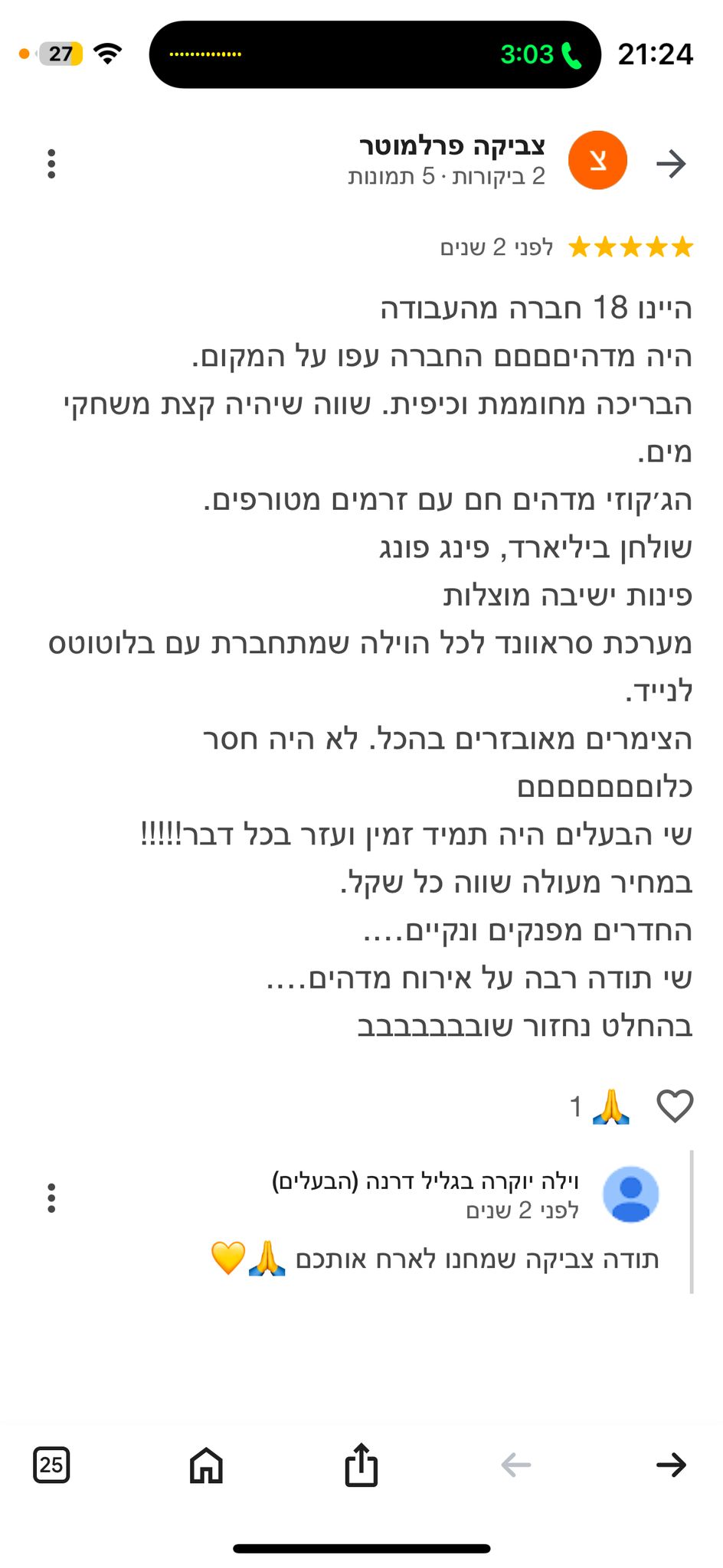This screenshot has width=723, height=1568.
Task: Share this page from the bottom toolbar
Action: click(x=361, y=1464)
